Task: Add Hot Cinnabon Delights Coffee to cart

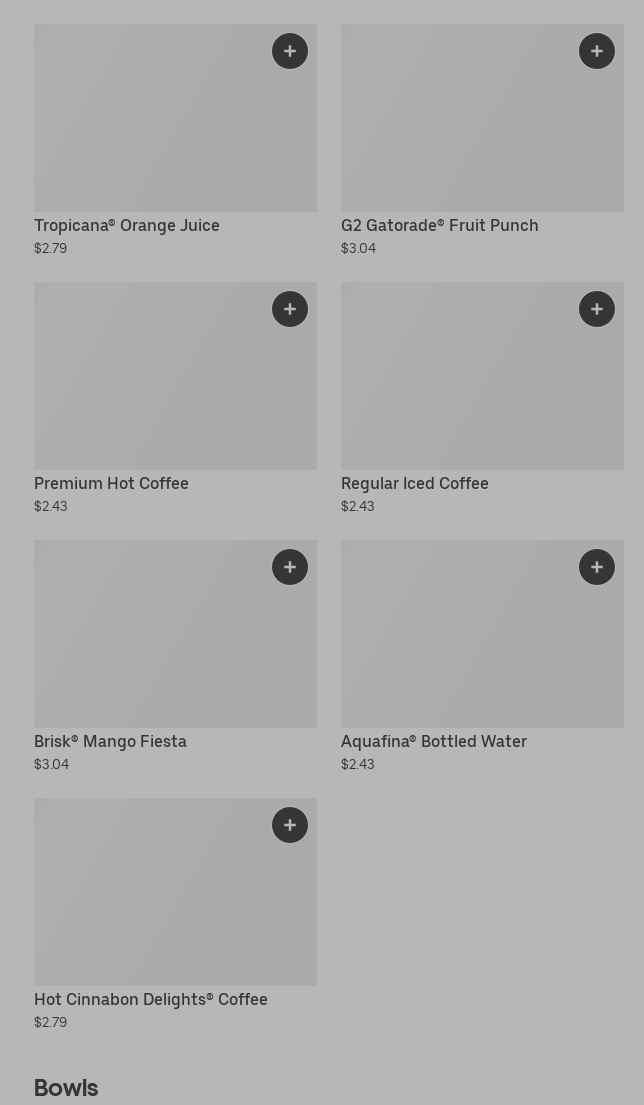Action: coord(290,825)
